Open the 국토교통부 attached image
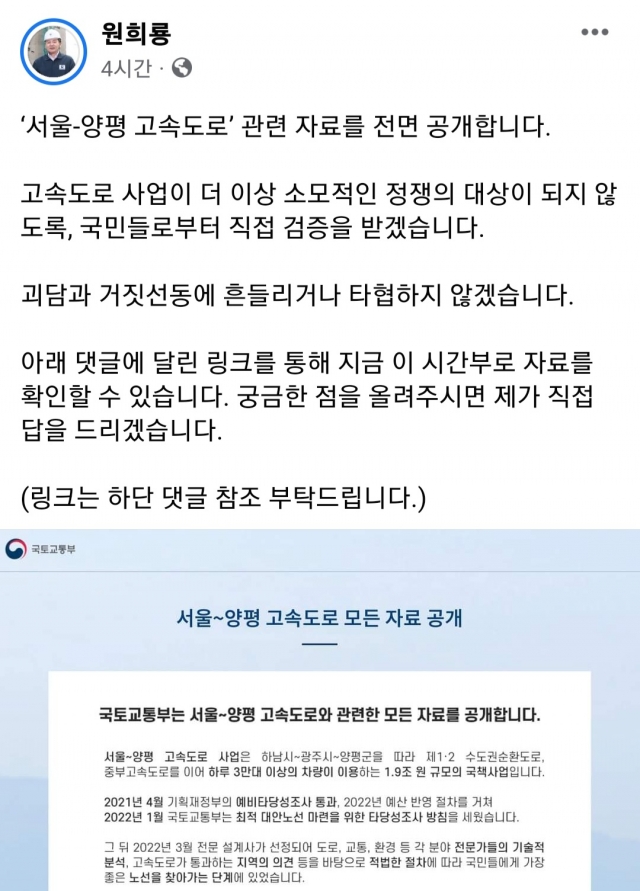The height and width of the screenshot is (891, 640). 320,710
